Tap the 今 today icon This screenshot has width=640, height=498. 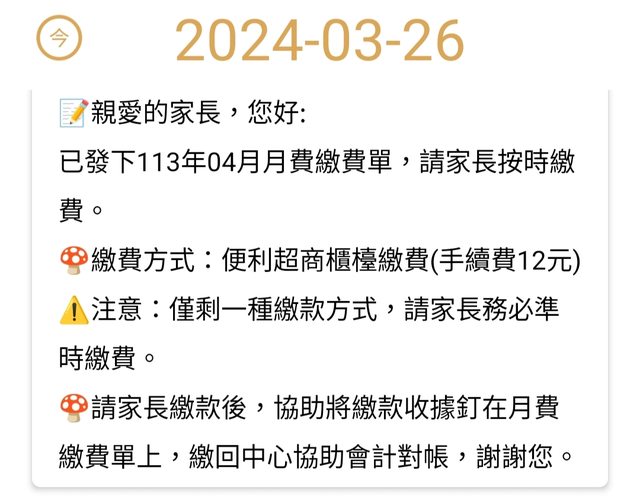click(59, 39)
